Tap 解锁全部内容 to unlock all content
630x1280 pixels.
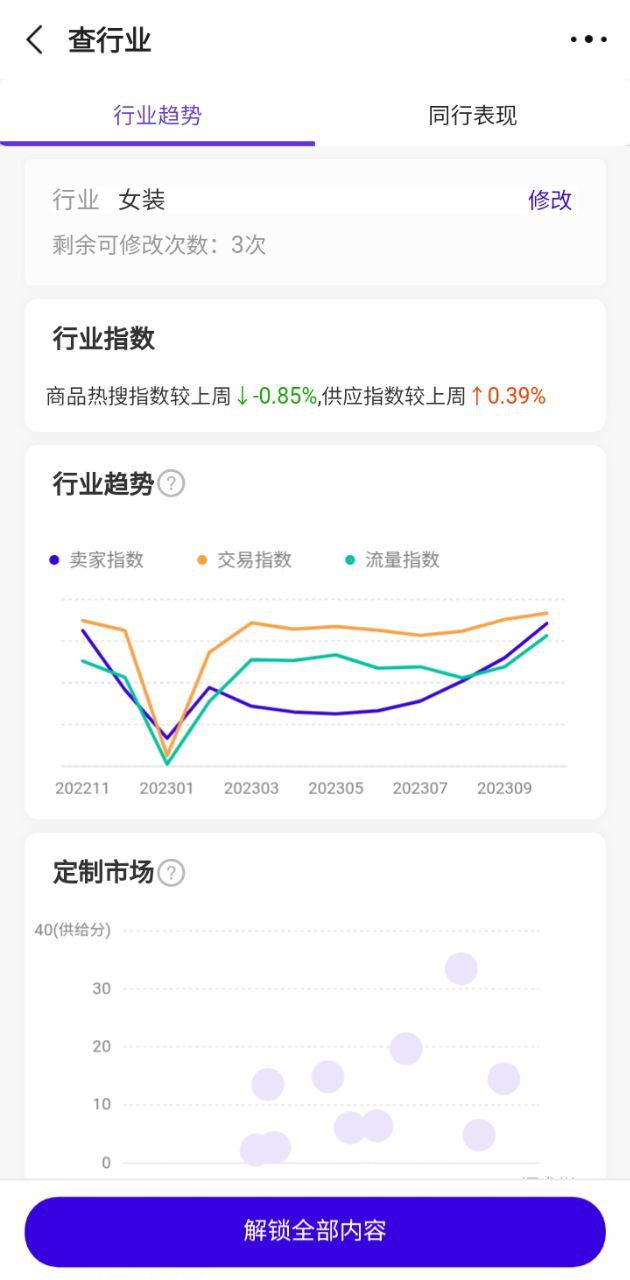tap(315, 1231)
